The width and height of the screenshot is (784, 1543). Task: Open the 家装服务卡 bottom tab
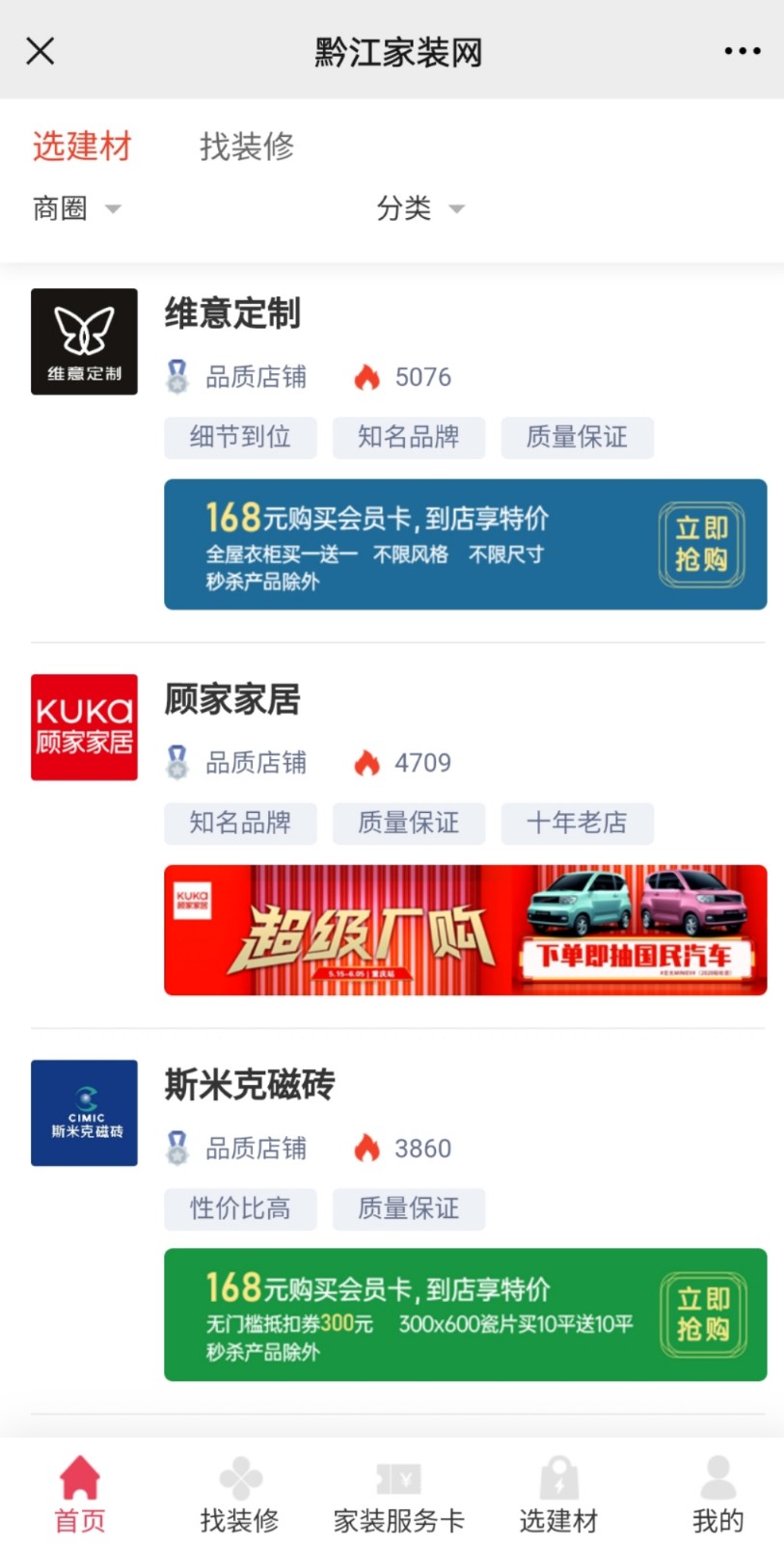coord(398,1495)
